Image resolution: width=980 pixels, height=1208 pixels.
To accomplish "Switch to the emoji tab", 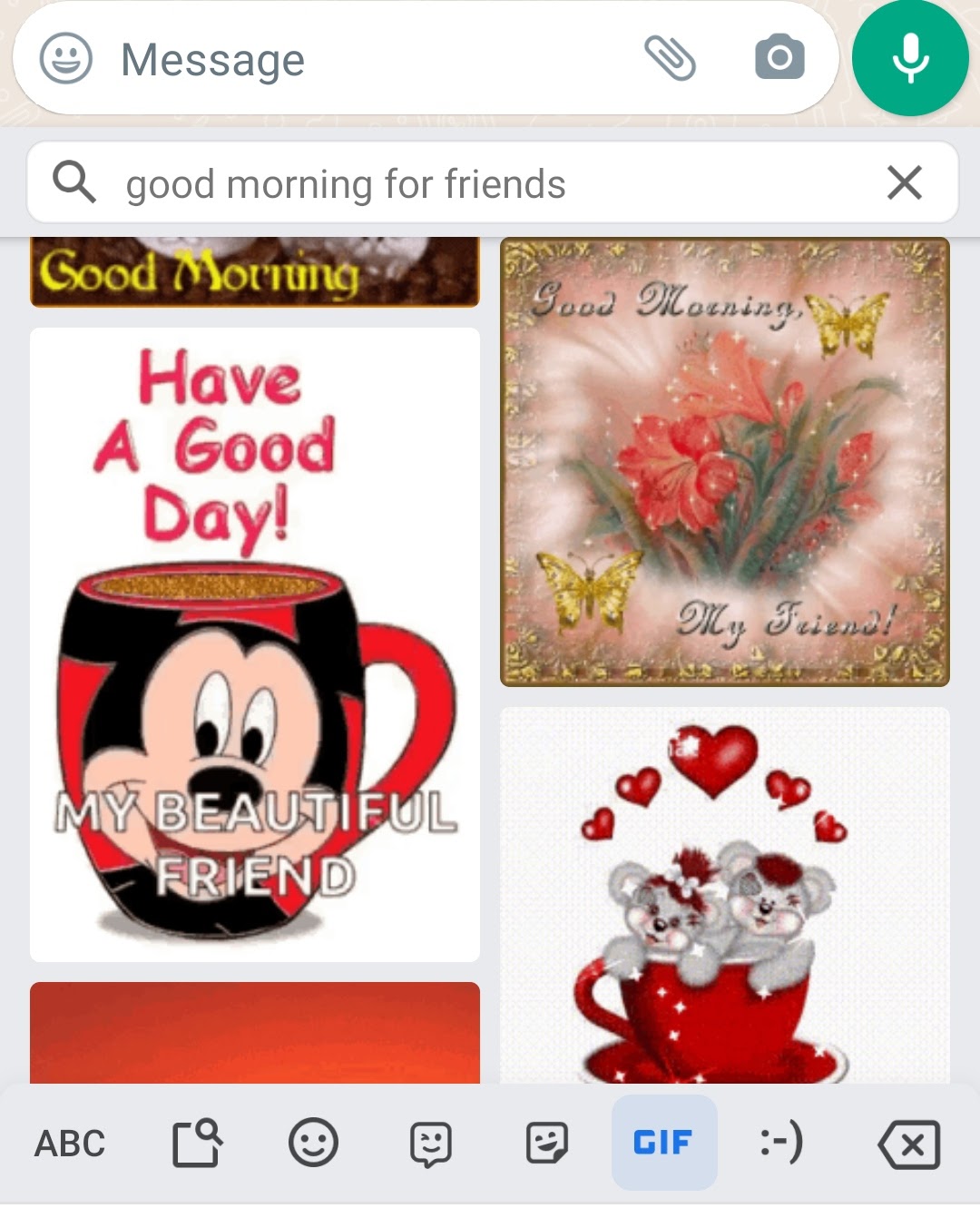I will [313, 1144].
